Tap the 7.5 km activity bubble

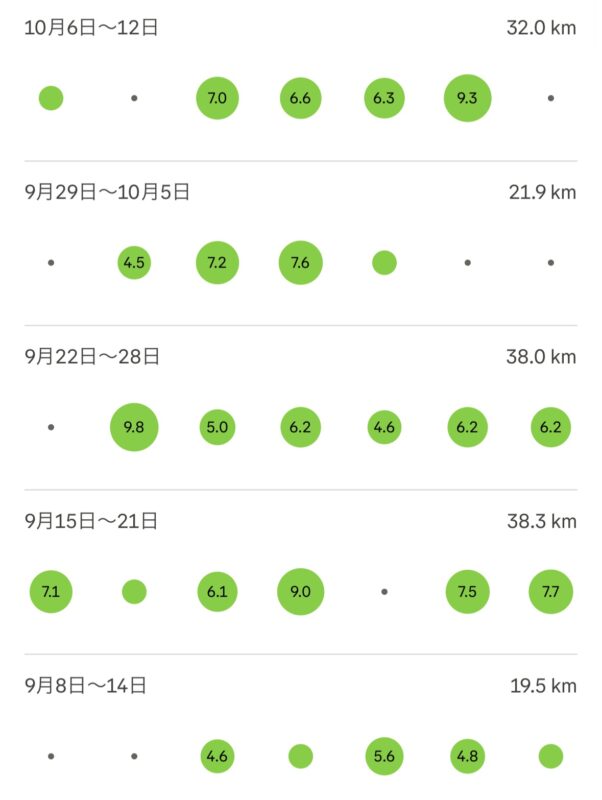tap(467, 592)
